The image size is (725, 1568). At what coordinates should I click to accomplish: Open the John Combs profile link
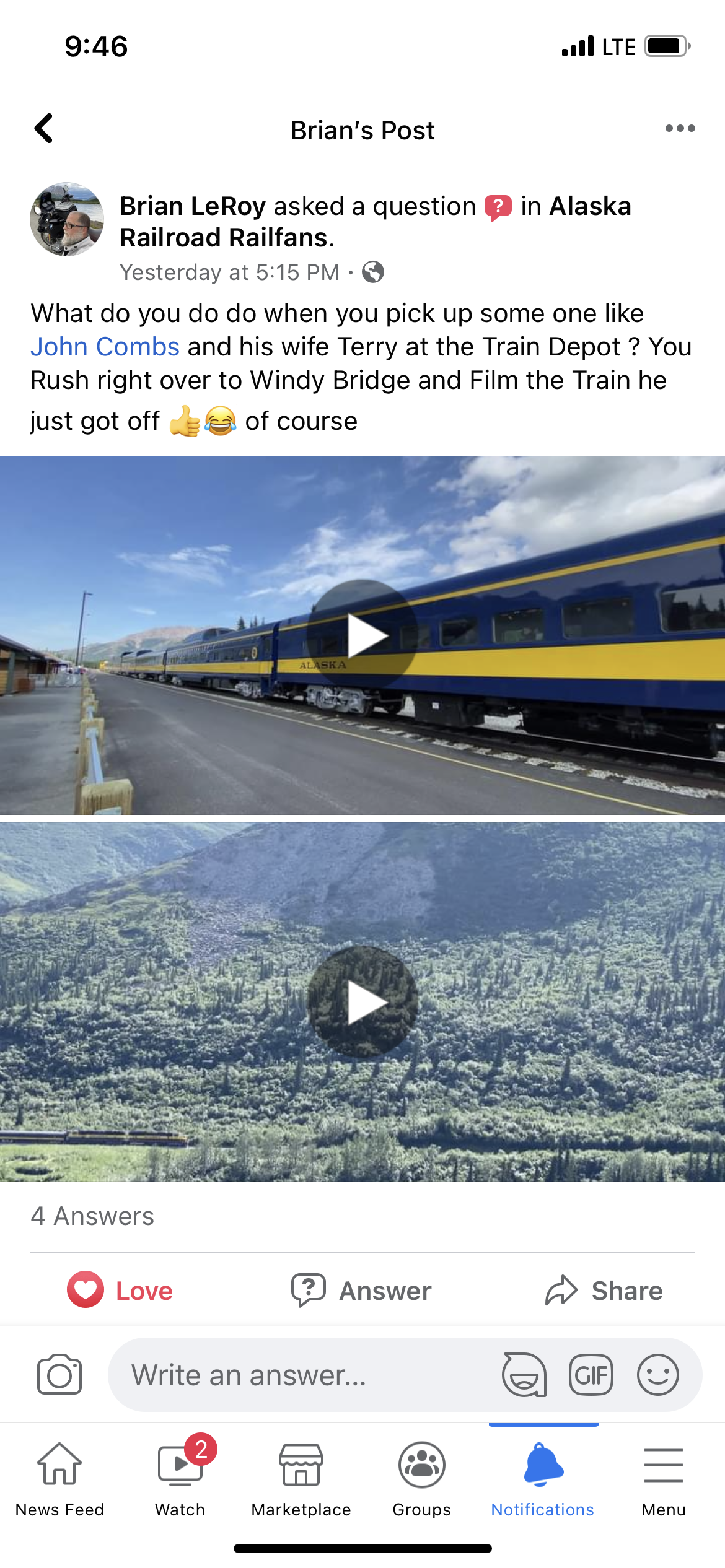tap(105, 347)
